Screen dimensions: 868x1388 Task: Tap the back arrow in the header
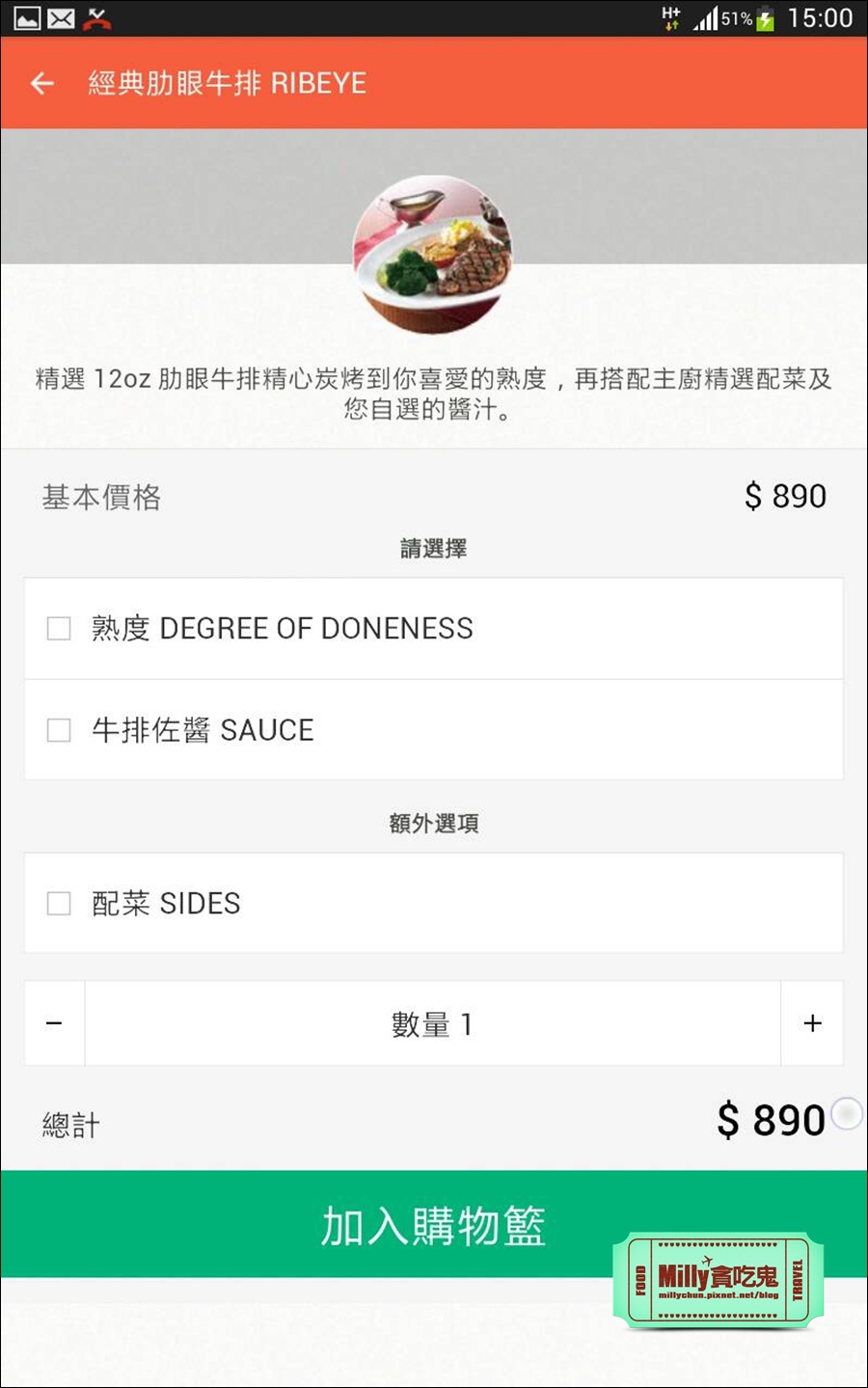click(x=42, y=83)
